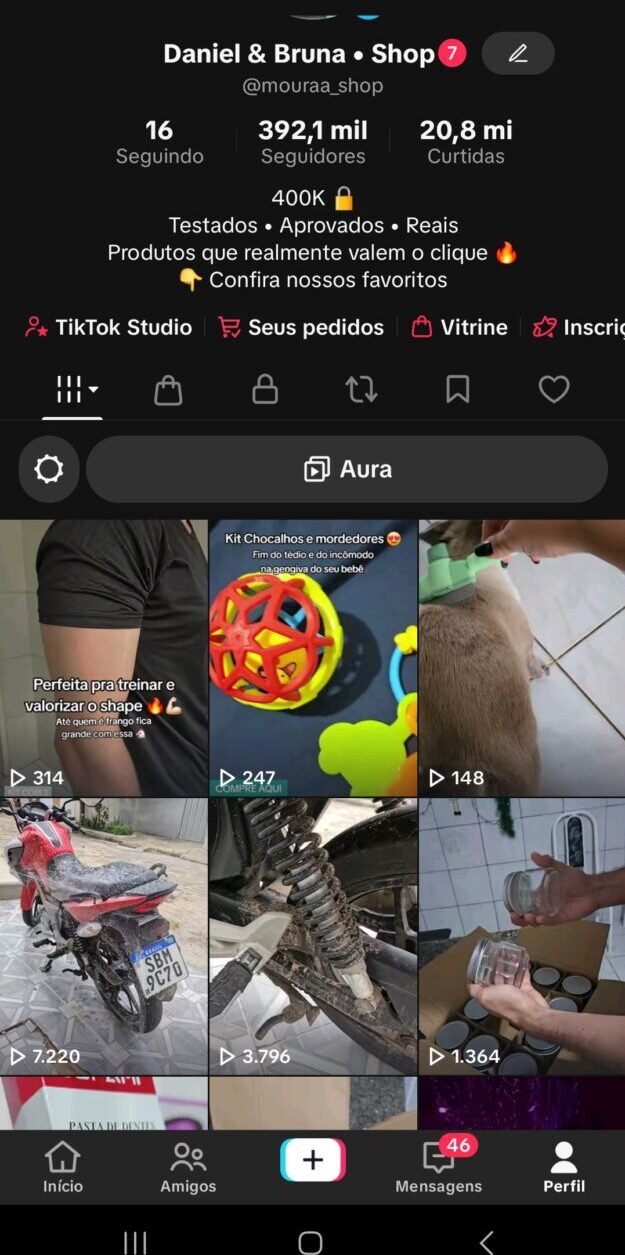Tap the round sun icon beside Aura
Image resolution: width=625 pixels, height=1255 pixels.
point(49,469)
